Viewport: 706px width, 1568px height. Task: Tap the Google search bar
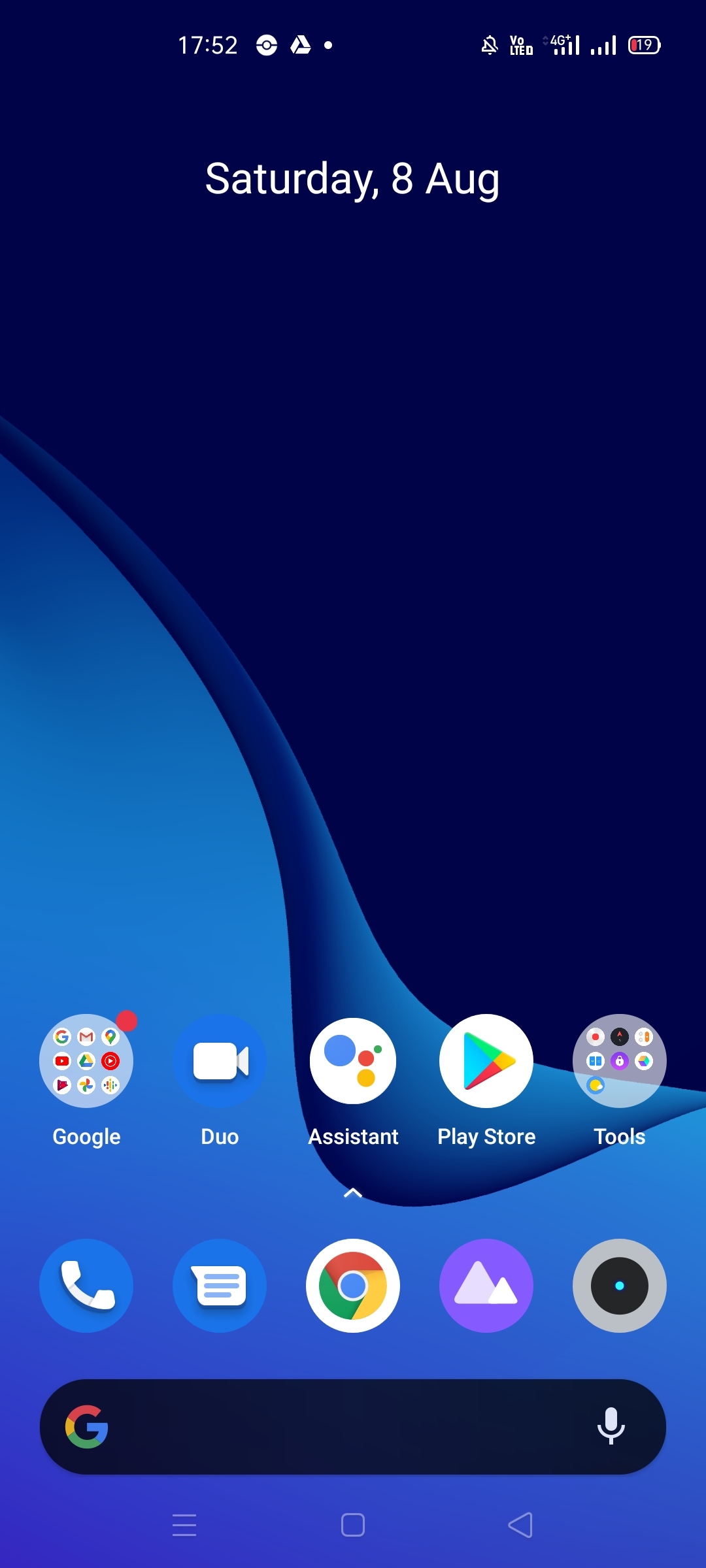(340, 1427)
